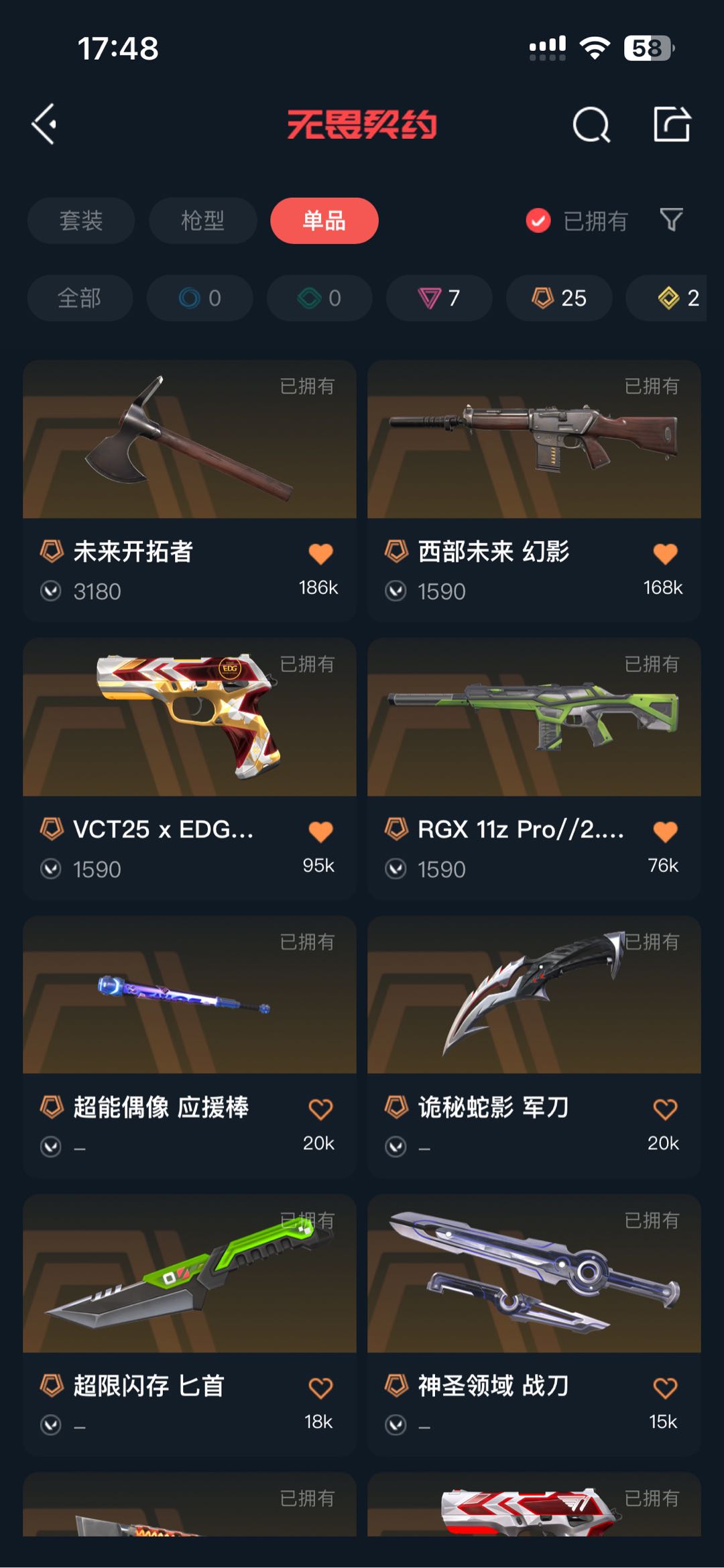Switch to the 枪型 tab
The width and height of the screenshot is (724, 1568).
pos(202,221)
